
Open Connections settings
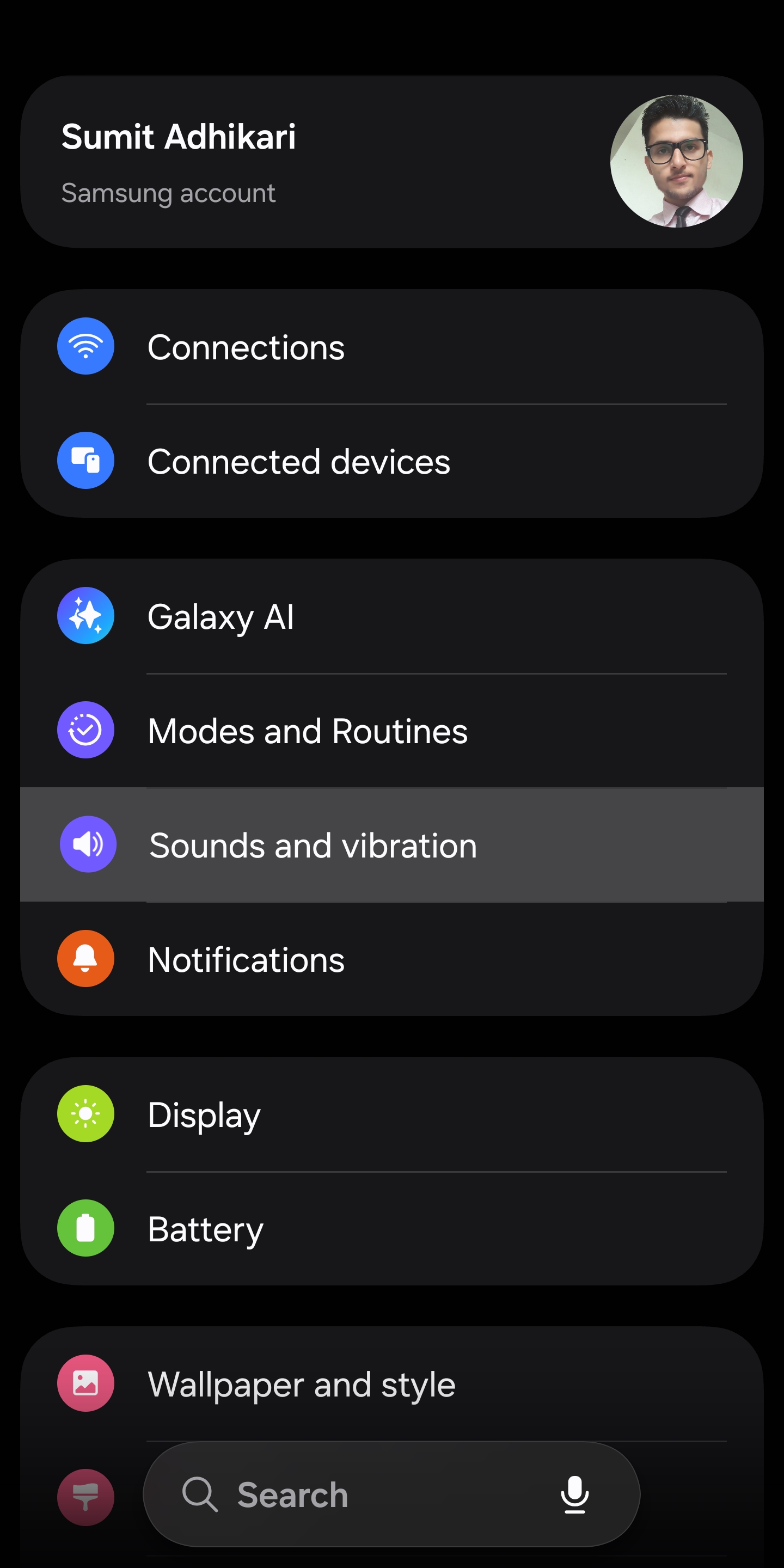pos(392,347)
